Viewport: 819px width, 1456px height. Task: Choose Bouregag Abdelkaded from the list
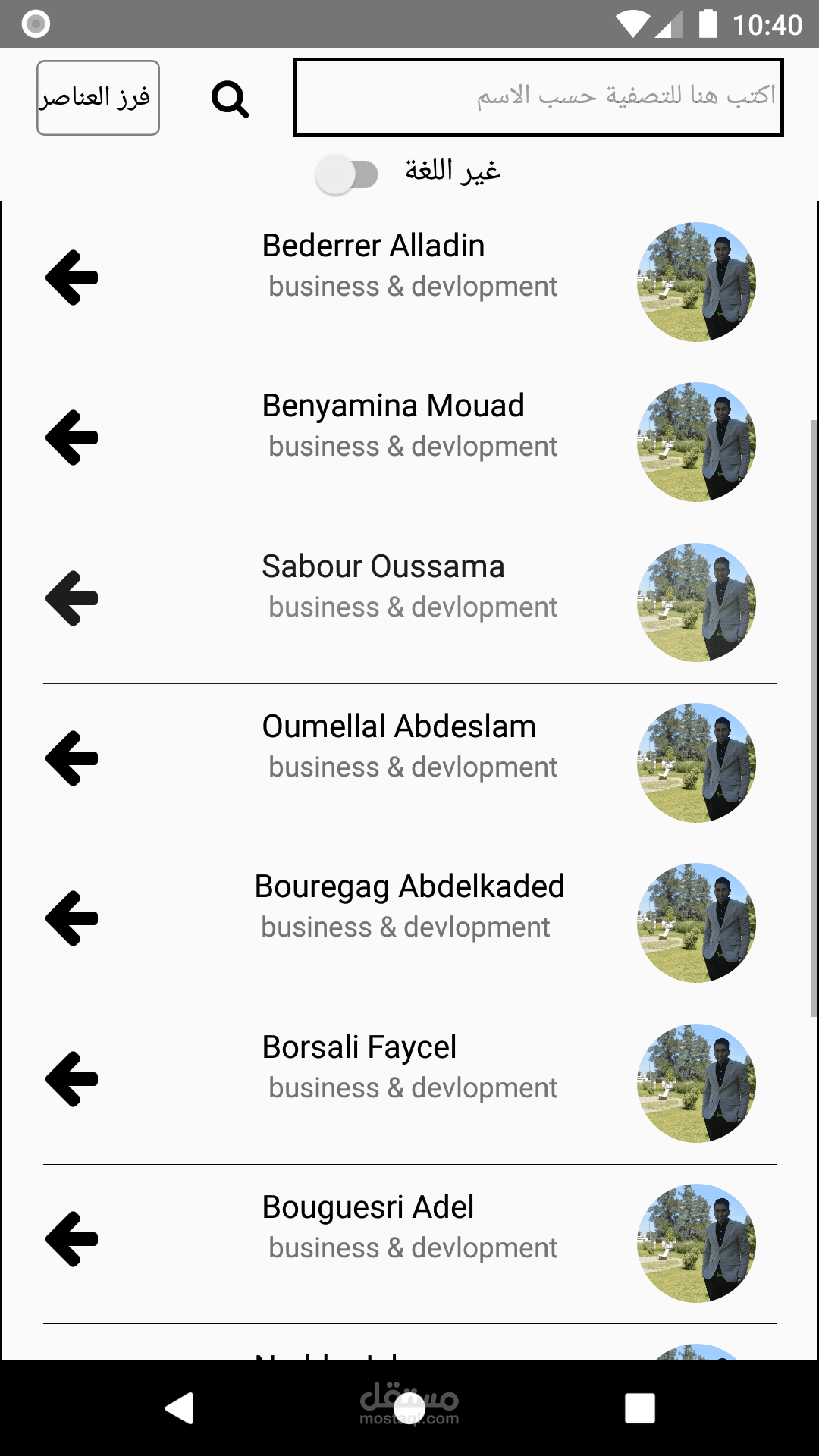click(409, 923)
